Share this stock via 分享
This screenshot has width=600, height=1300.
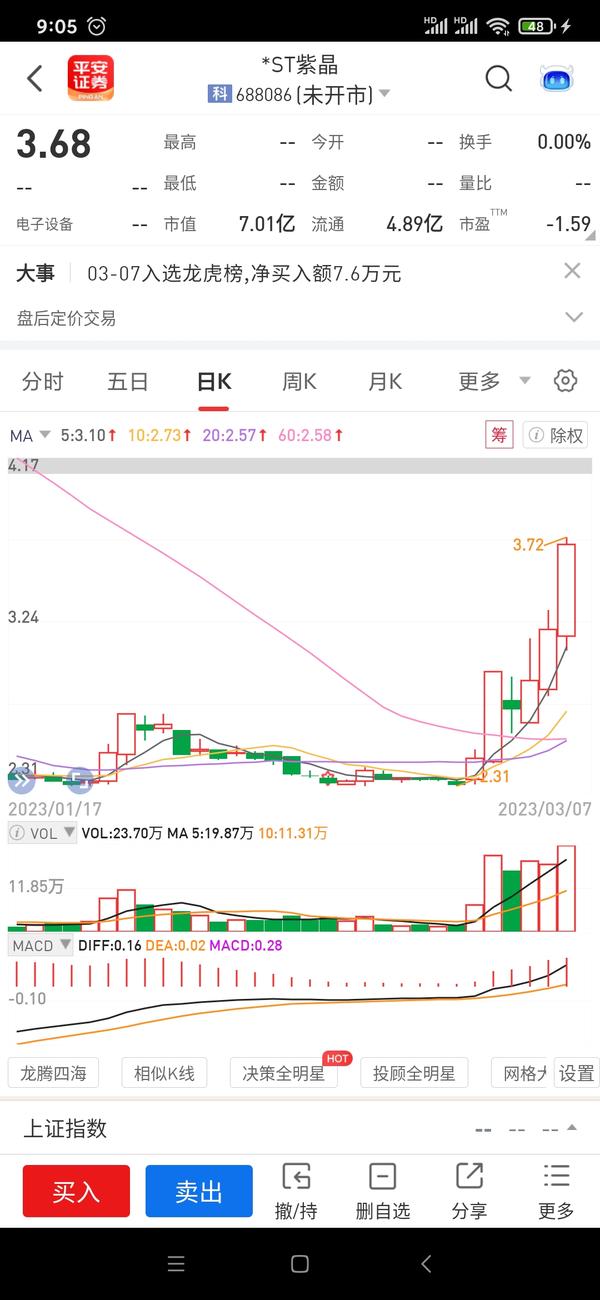tap(469, 1191)
